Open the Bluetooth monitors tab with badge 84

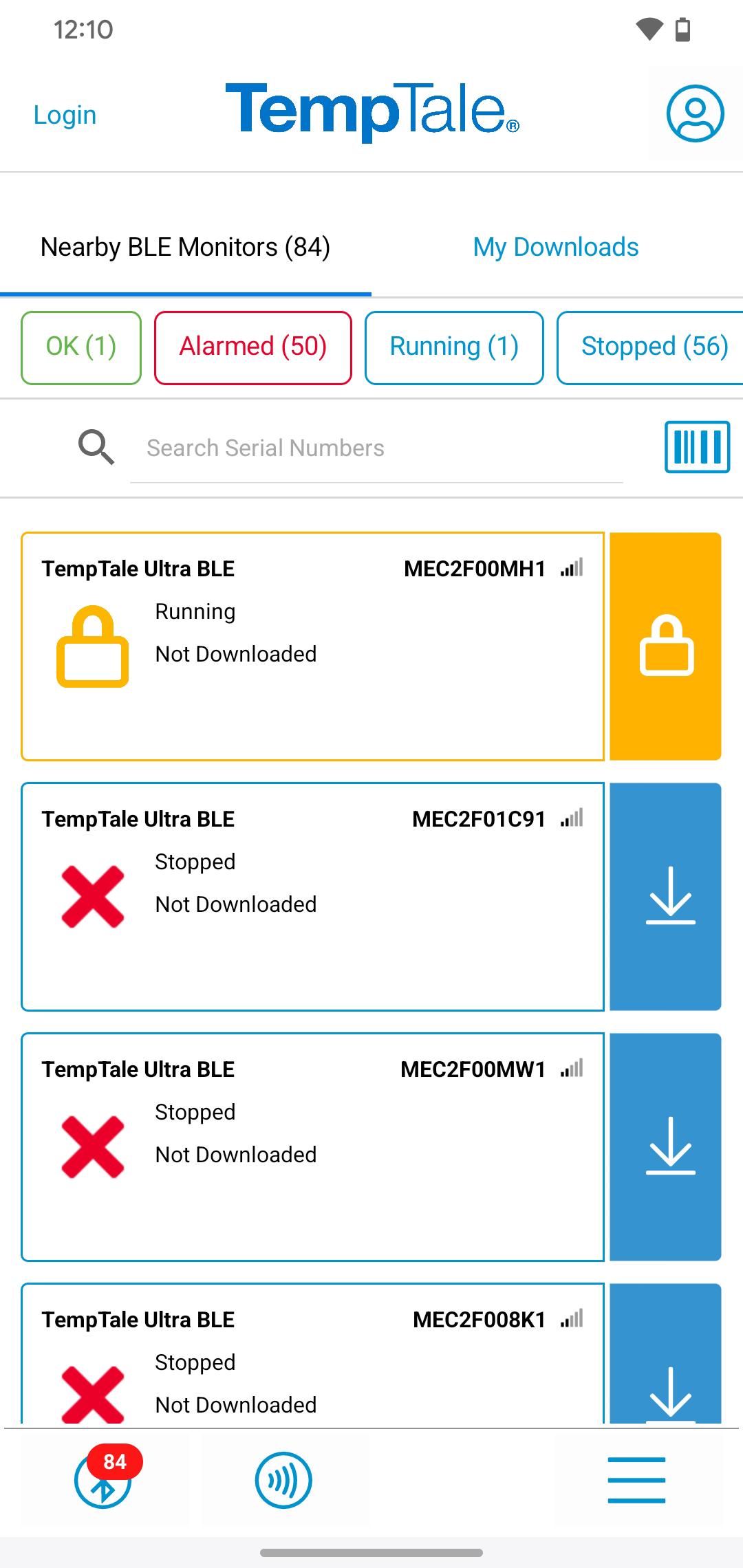click(x=105, y=1480)
